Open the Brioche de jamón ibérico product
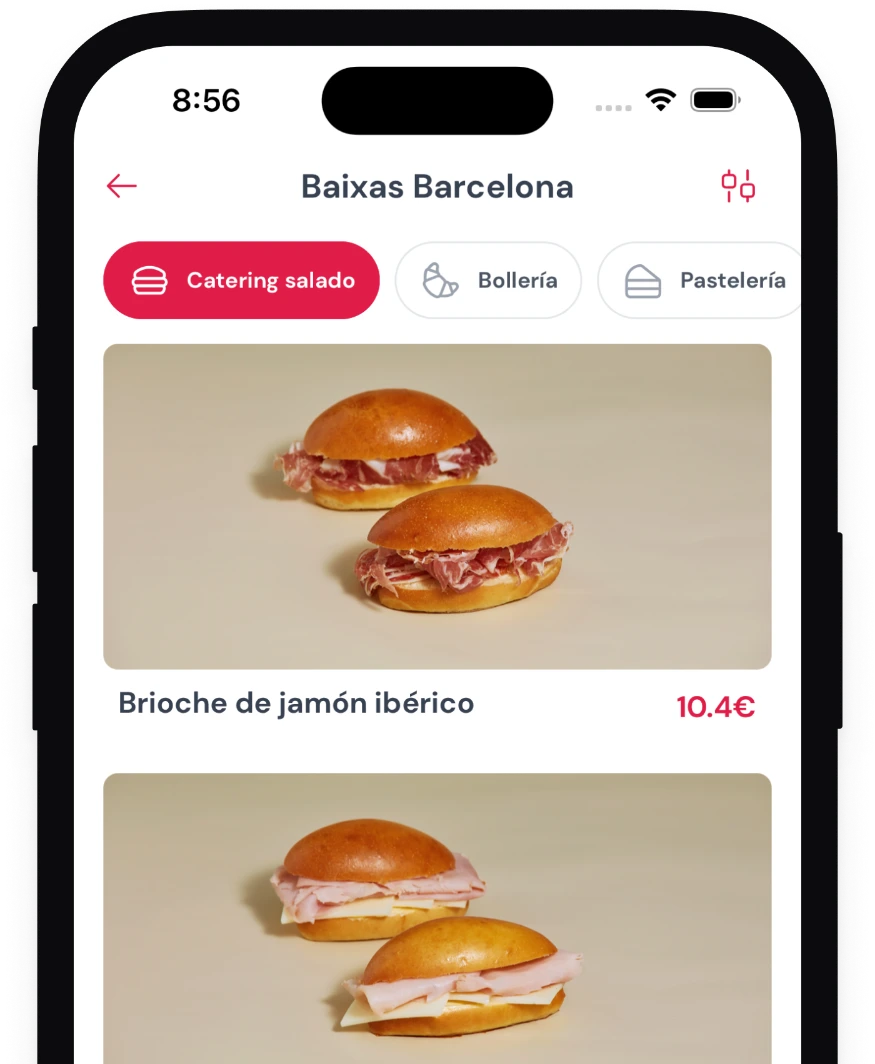Viewport: 875px width, 1064px height. [437, 507]
